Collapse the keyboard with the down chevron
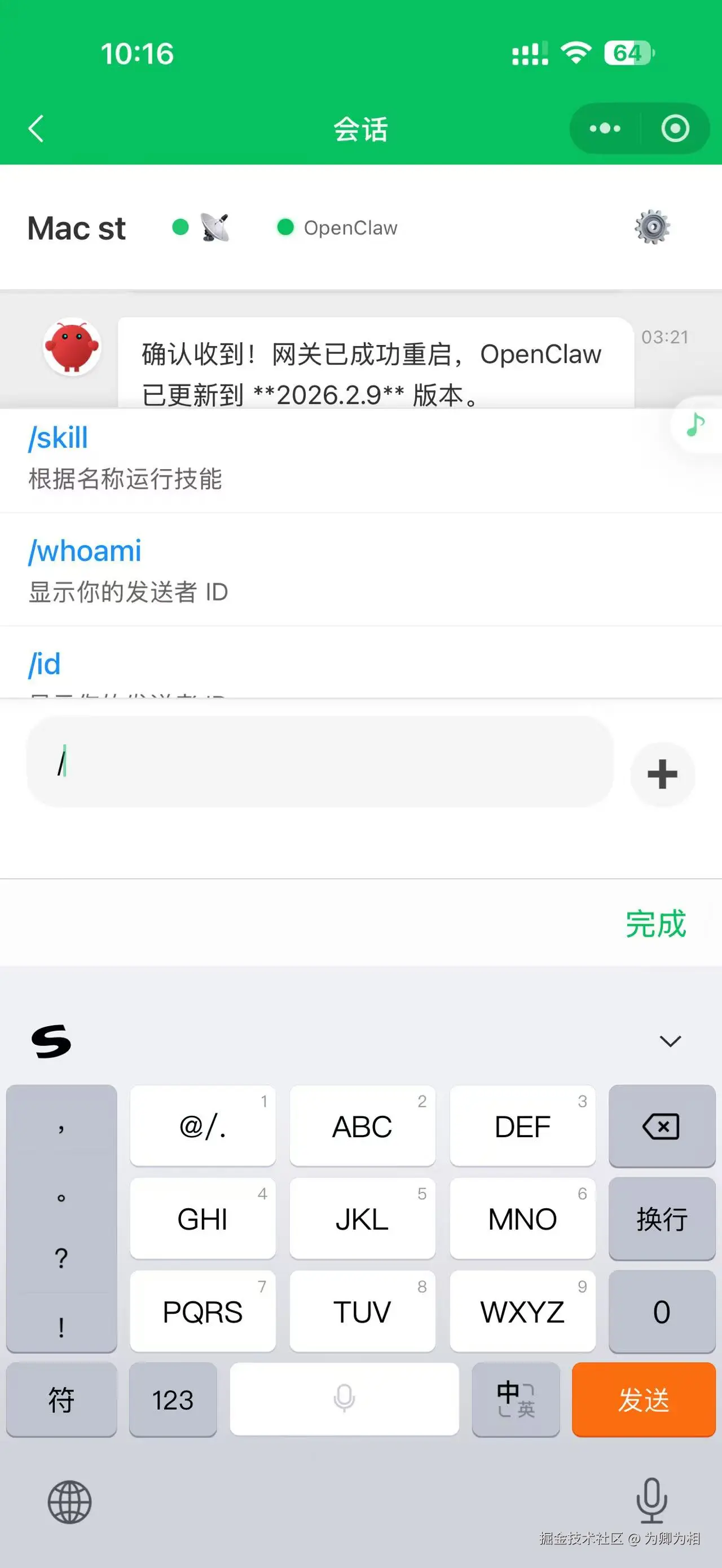The width and height of the screenshot is (722, 1568). (670, 1041)
